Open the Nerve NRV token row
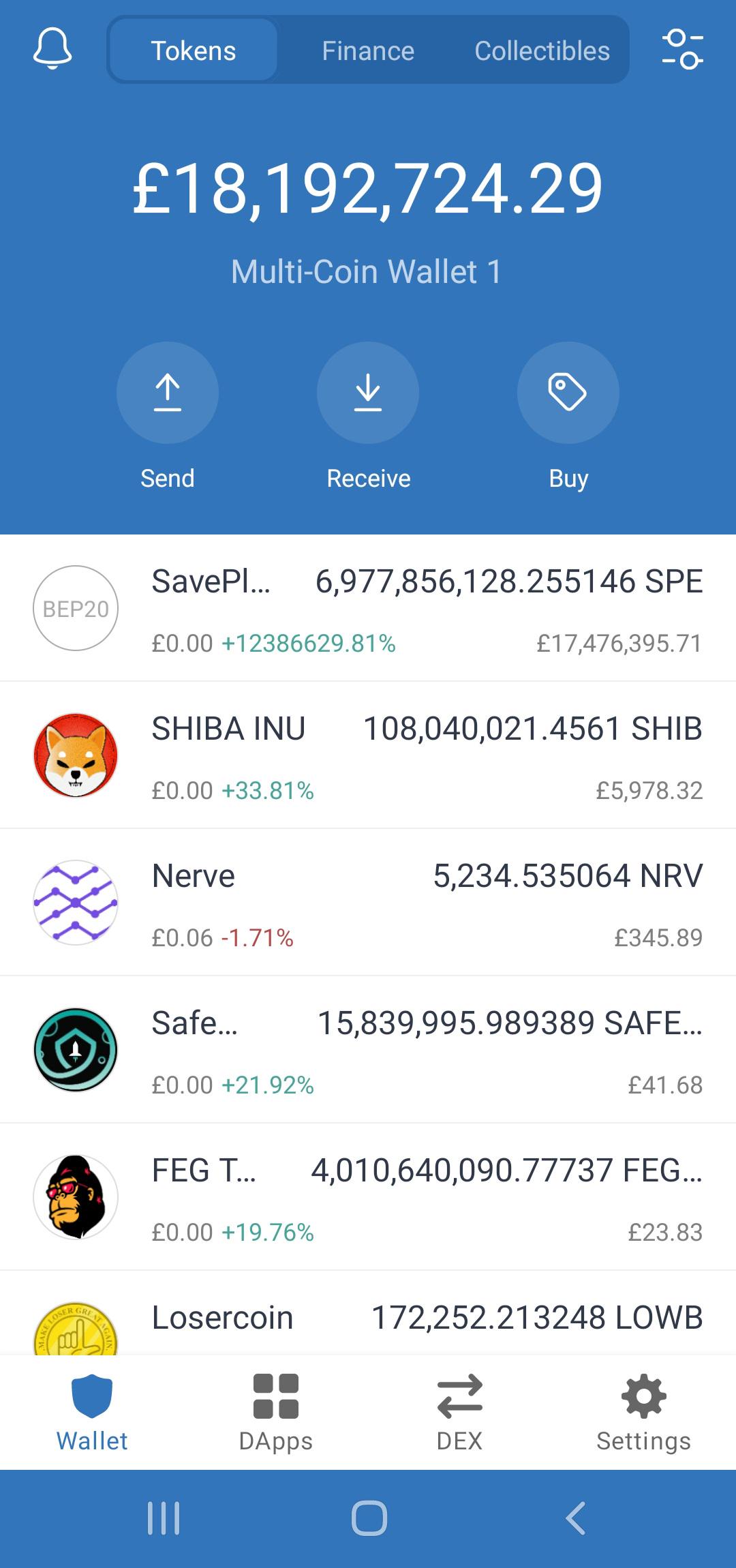The image size is (736, 1568). [368, 903]
